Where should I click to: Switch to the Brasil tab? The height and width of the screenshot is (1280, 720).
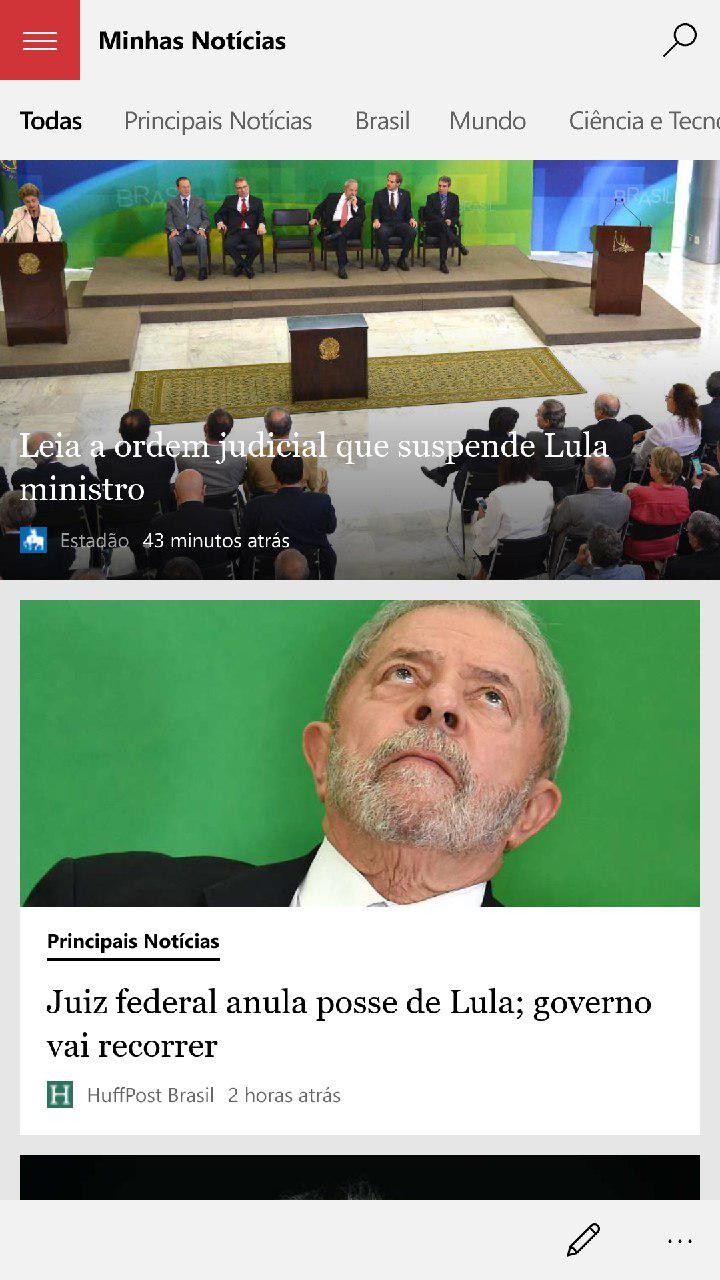click(x=382, y=121)
